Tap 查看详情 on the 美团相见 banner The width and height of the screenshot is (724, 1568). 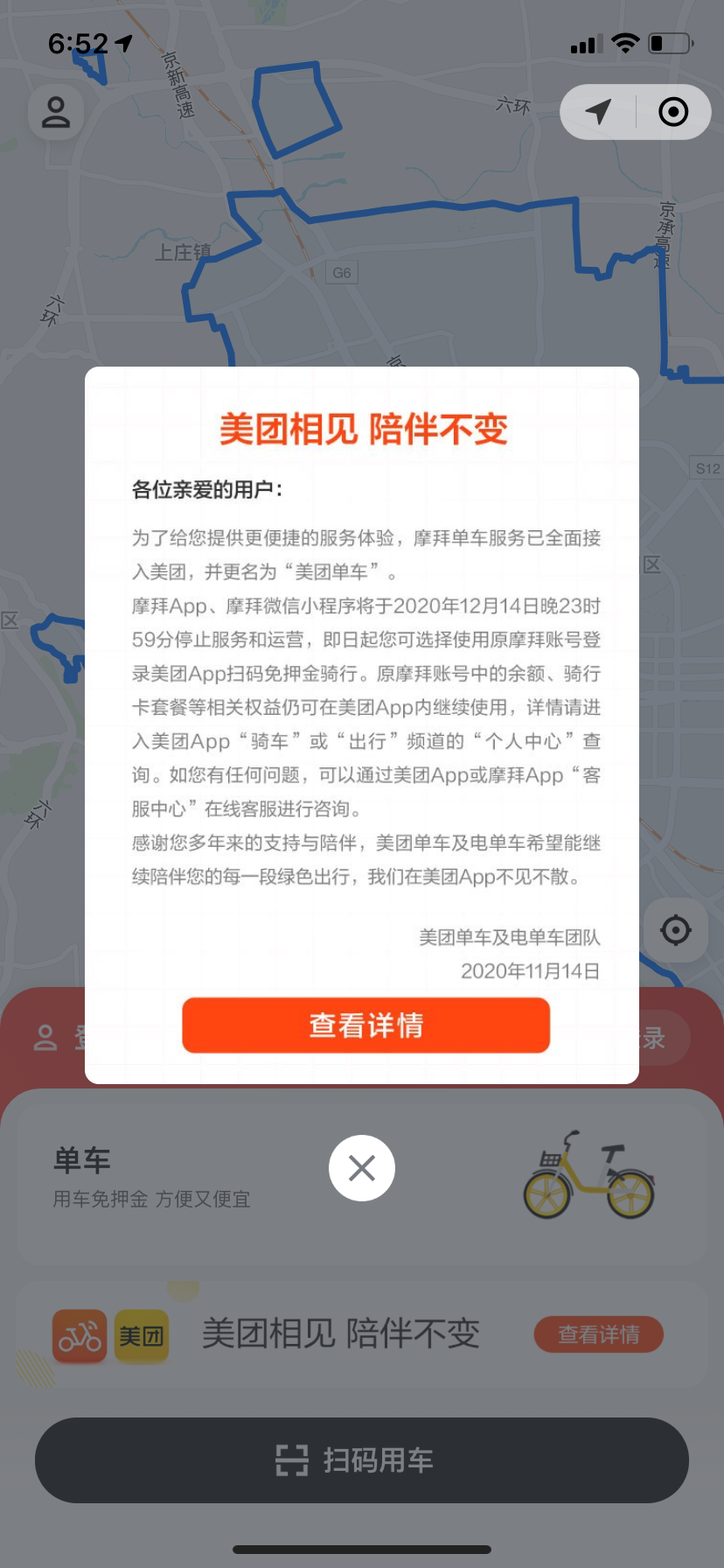[598, 1334]
